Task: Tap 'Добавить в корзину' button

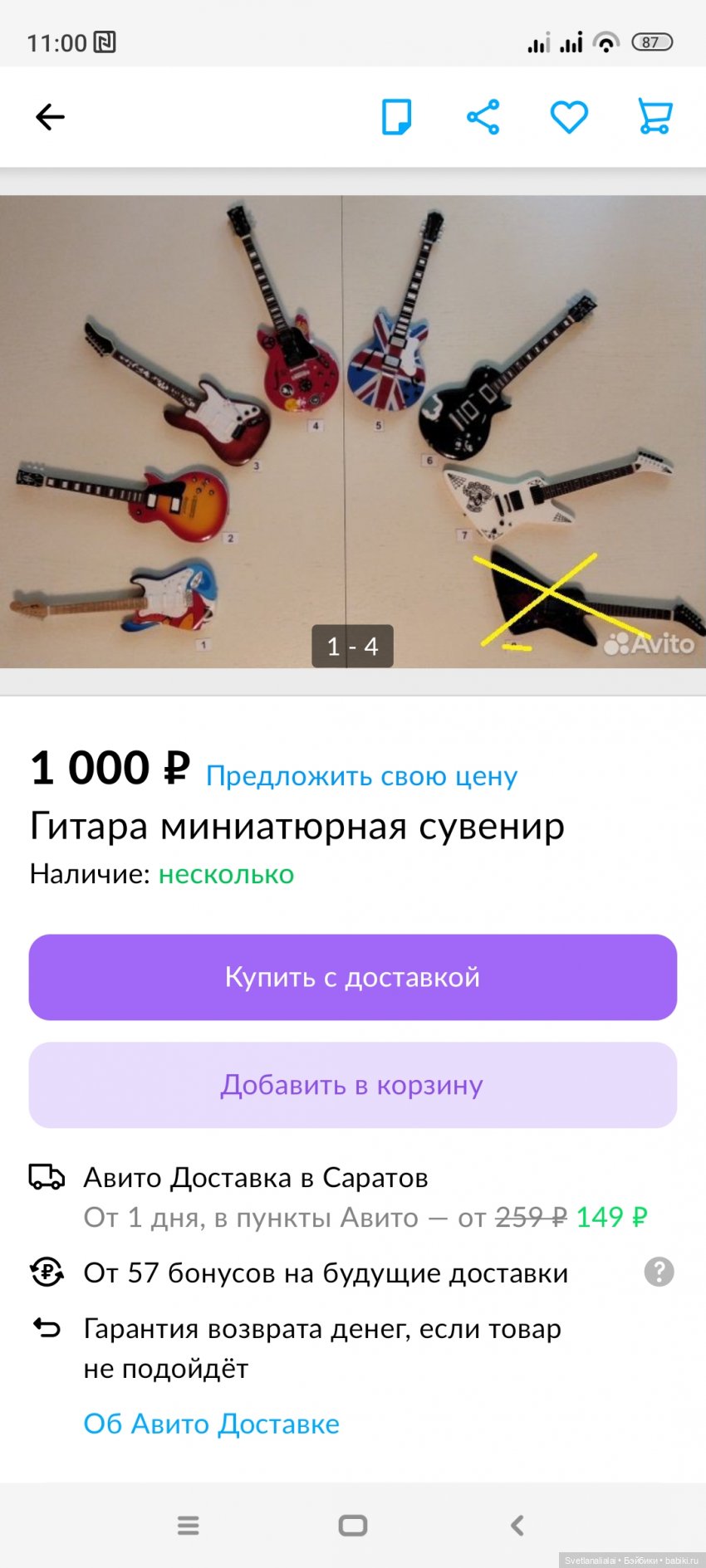Action: click(353, 1085)
